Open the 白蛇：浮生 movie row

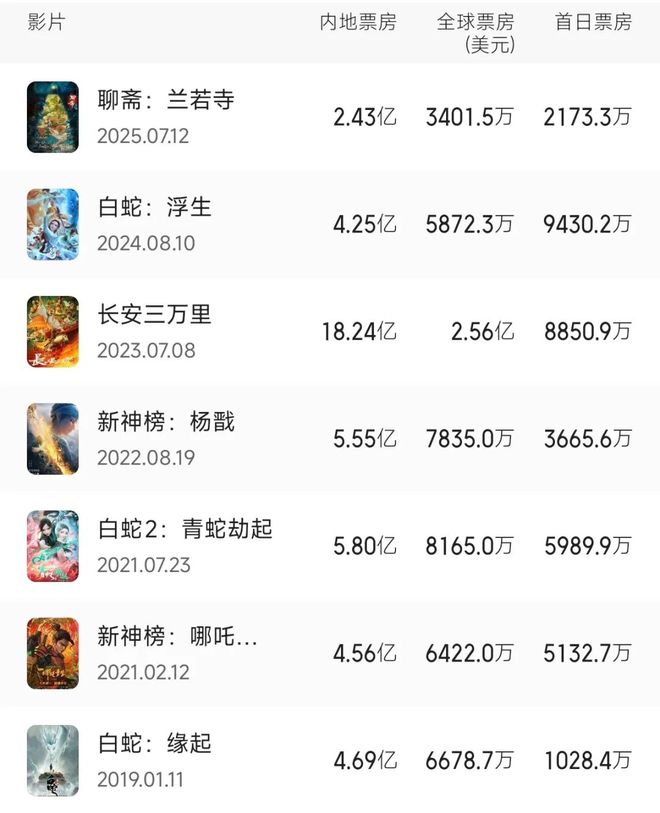point(155,208)
